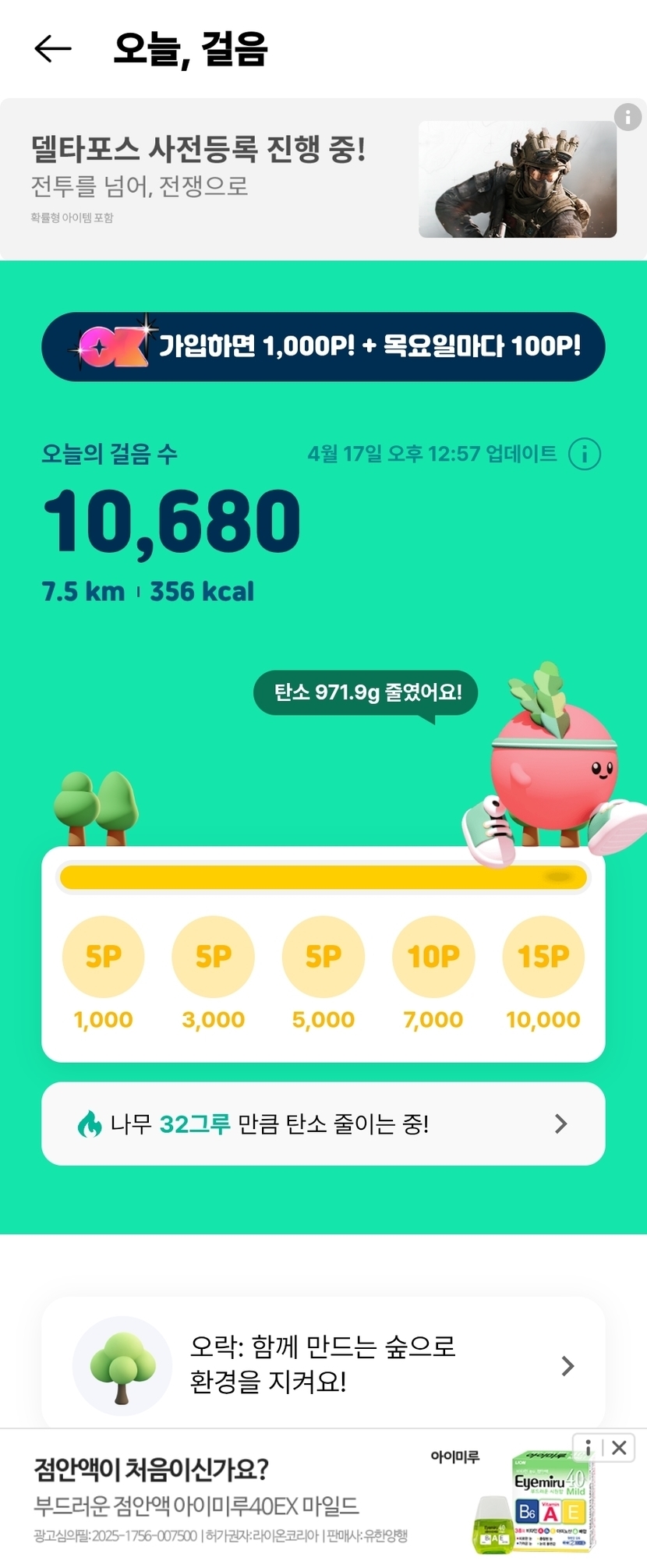Open the 델타포스 사전등록 ad banner
This screenshot has width=647, height=1568.
323,179
